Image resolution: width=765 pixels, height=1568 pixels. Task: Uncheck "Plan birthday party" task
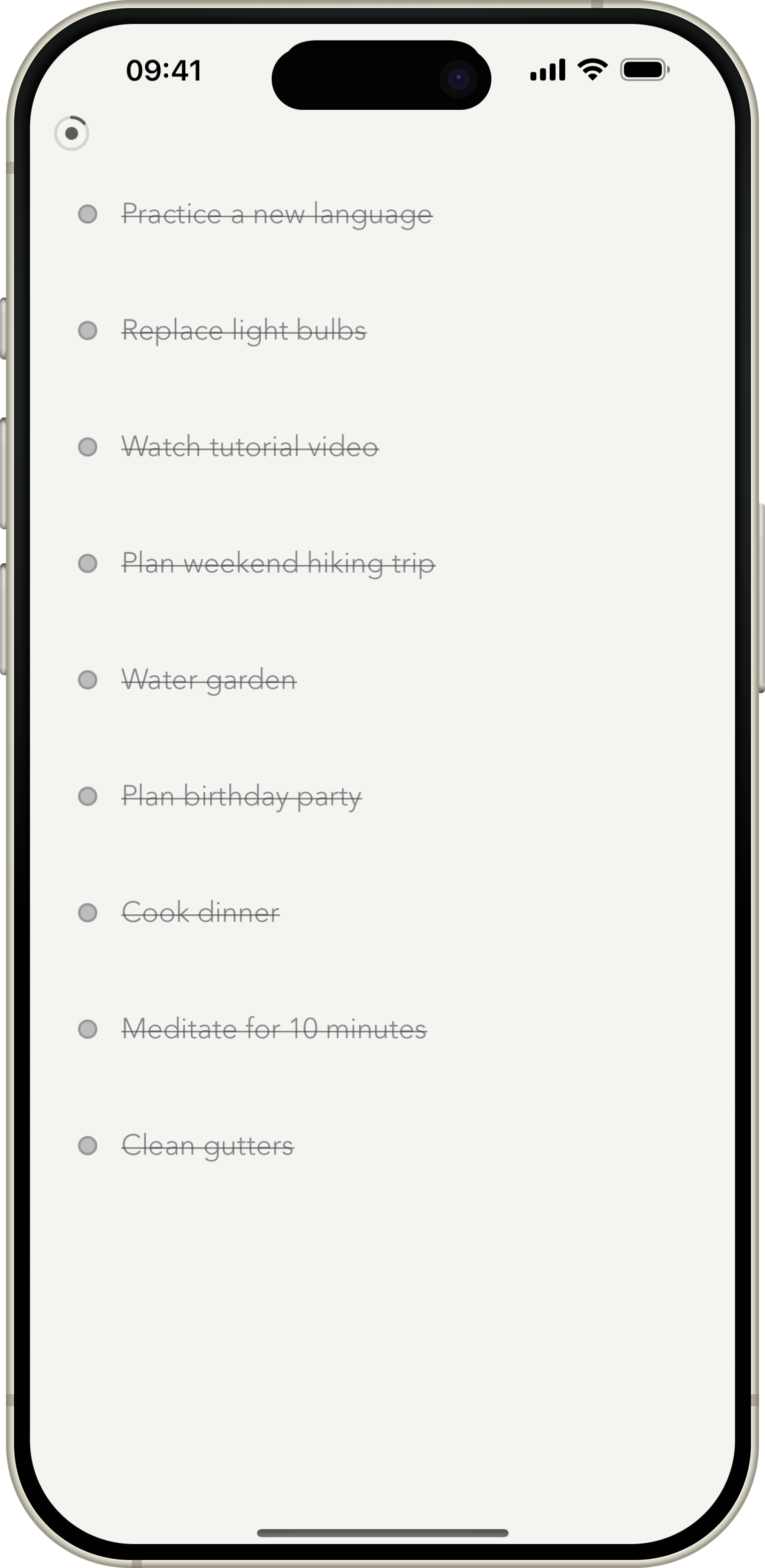88,797
